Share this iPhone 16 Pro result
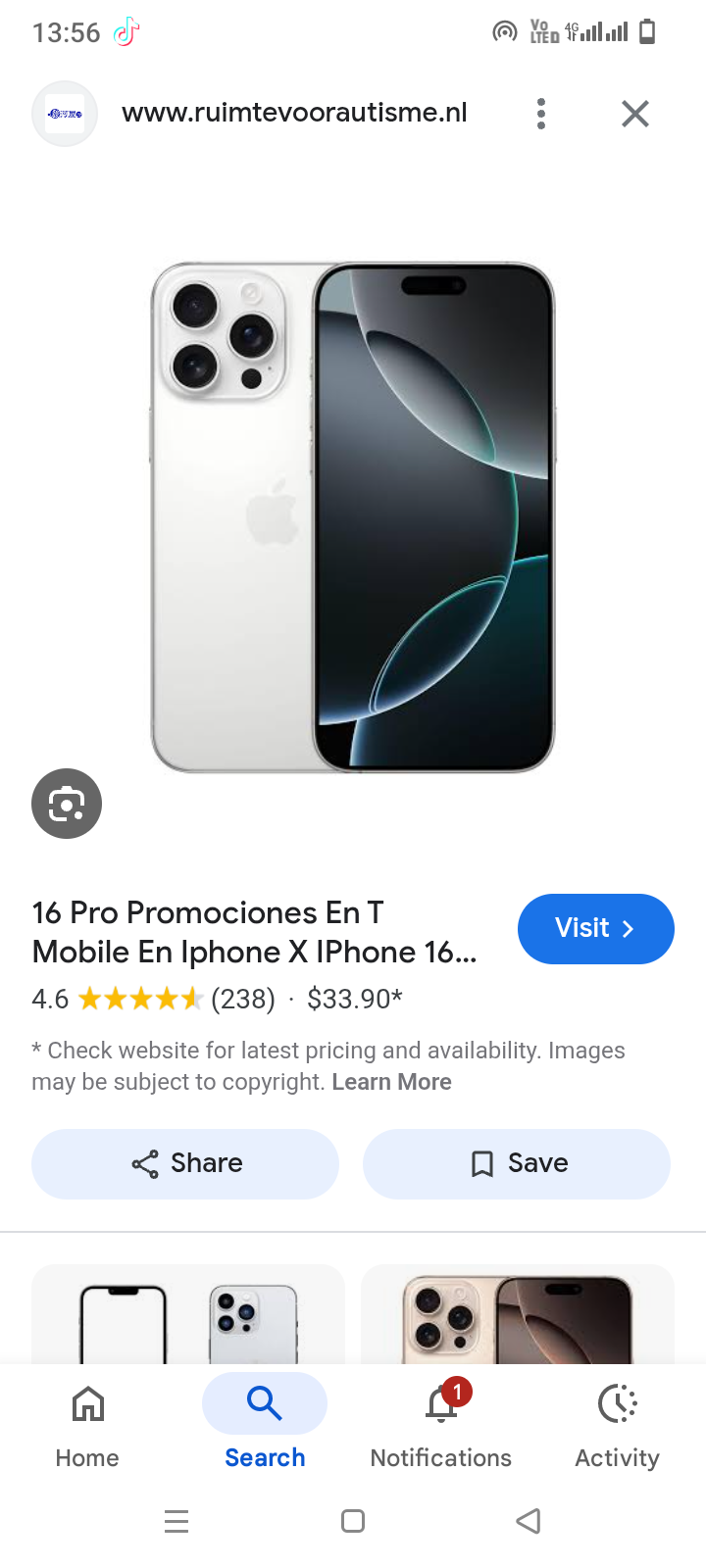Screen dimensions: 706x1568 click(x=185, y=1163)
